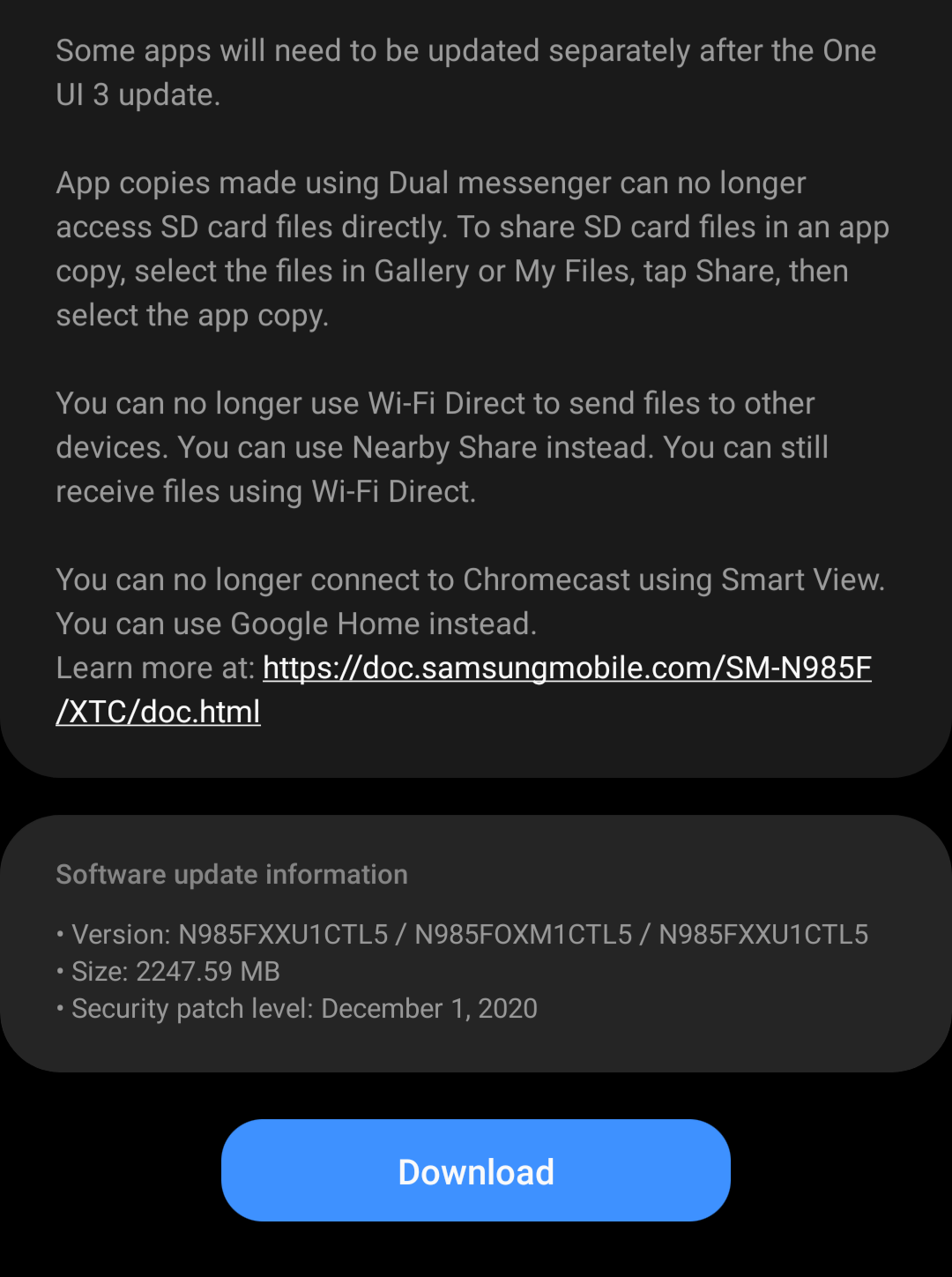Open the doc.samsungmobile.com learn more link
This screenshot has width=952, height=1277.
point(567,668)
